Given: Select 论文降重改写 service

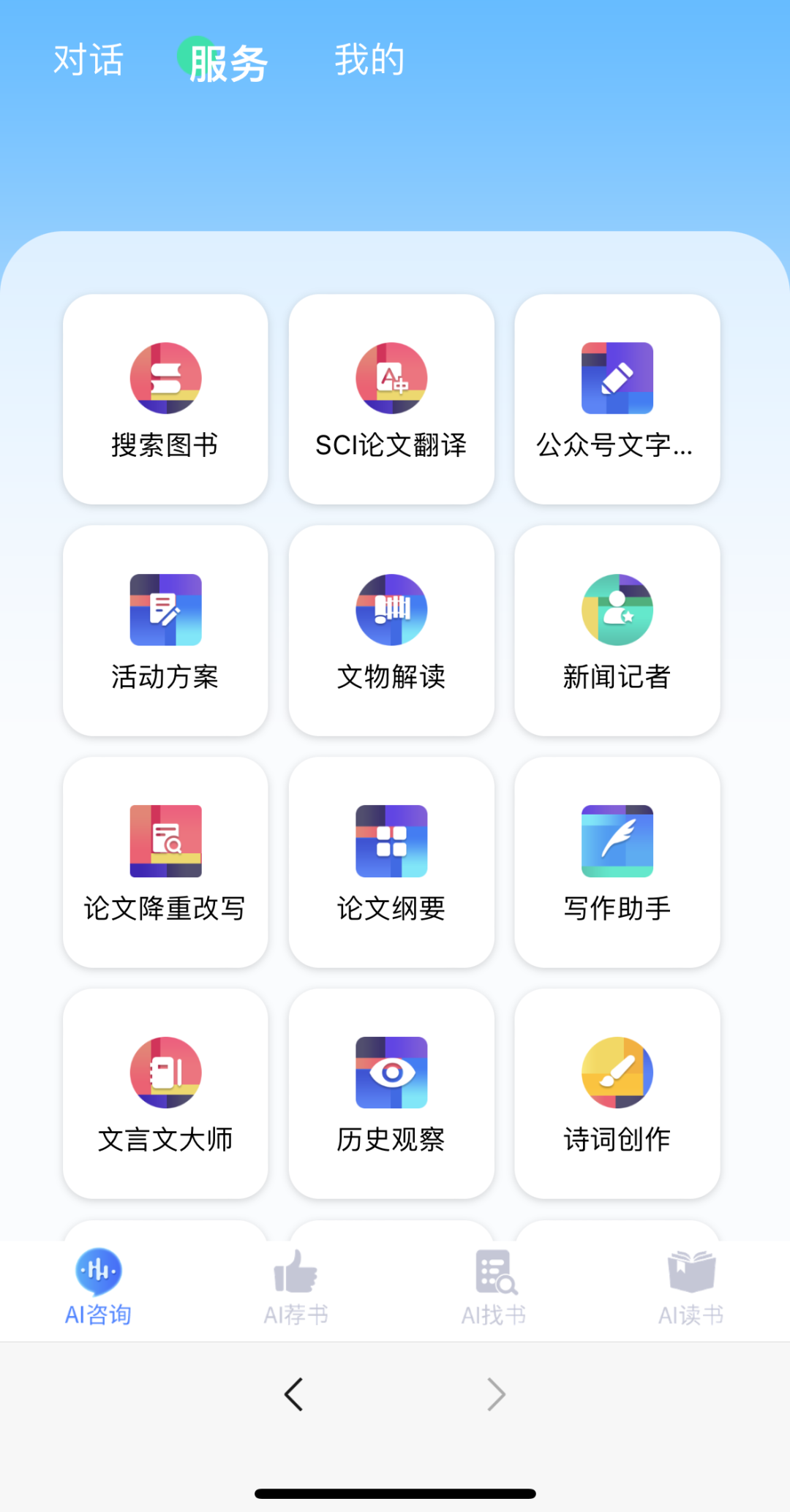Looking at the screenshot, I should [x=165, y=862].
